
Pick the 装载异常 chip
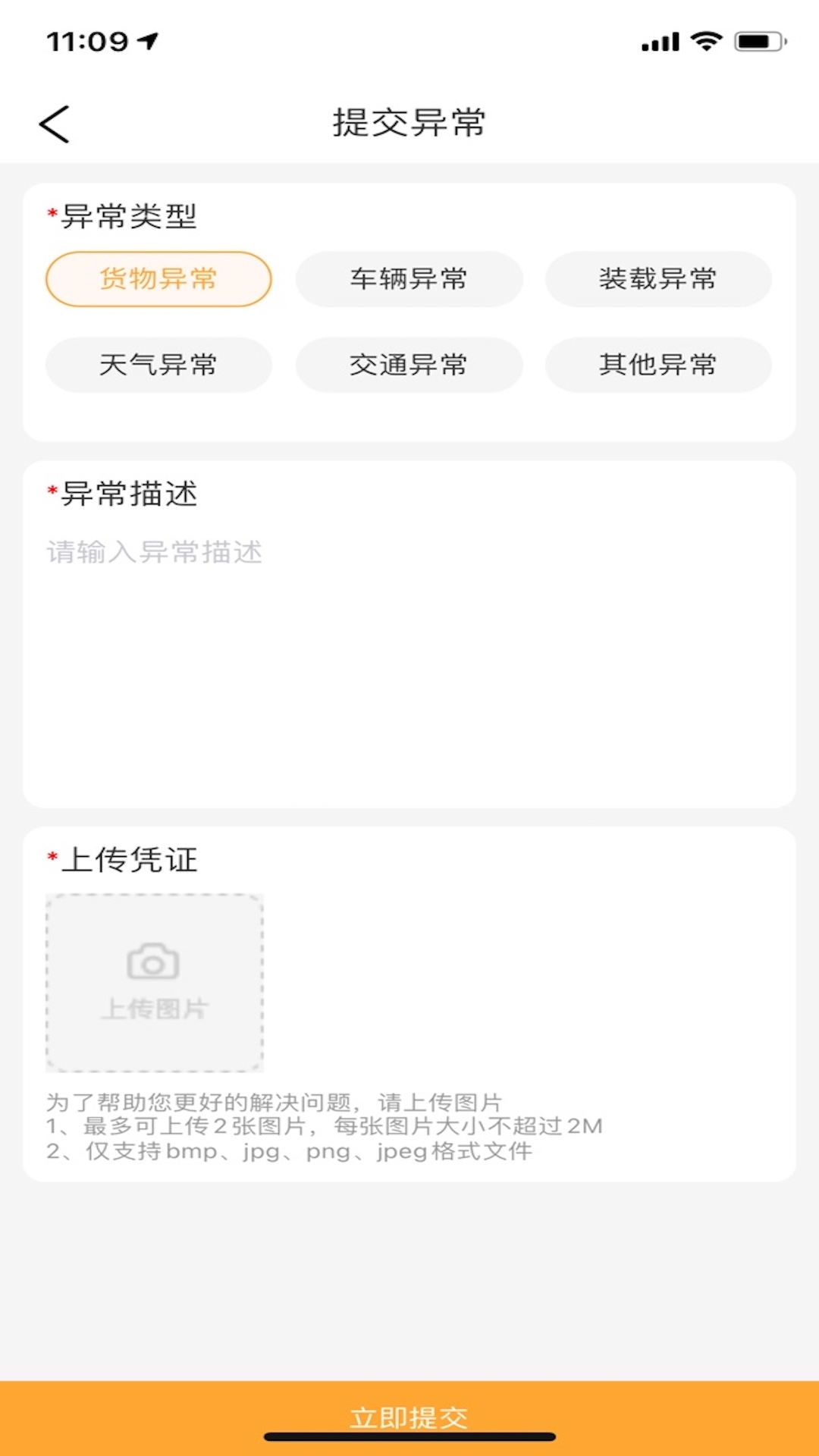coord(658,279)
